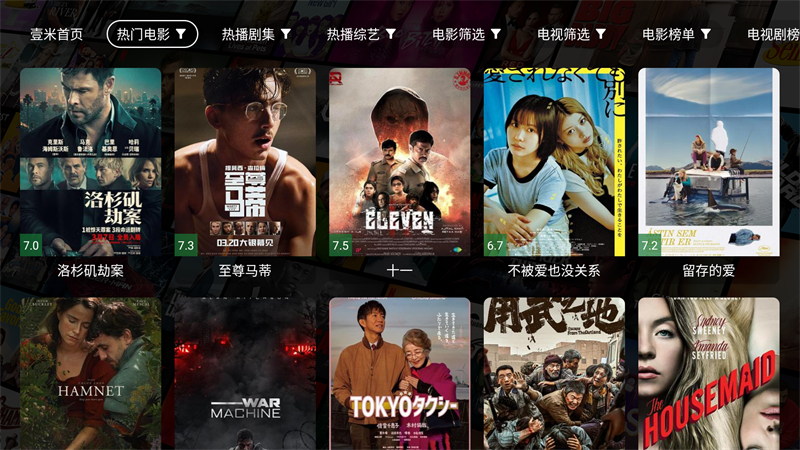Screen dimensions: 800x450
Task: Select the TOKYOタクシー poster card
Action: [400, 374]
